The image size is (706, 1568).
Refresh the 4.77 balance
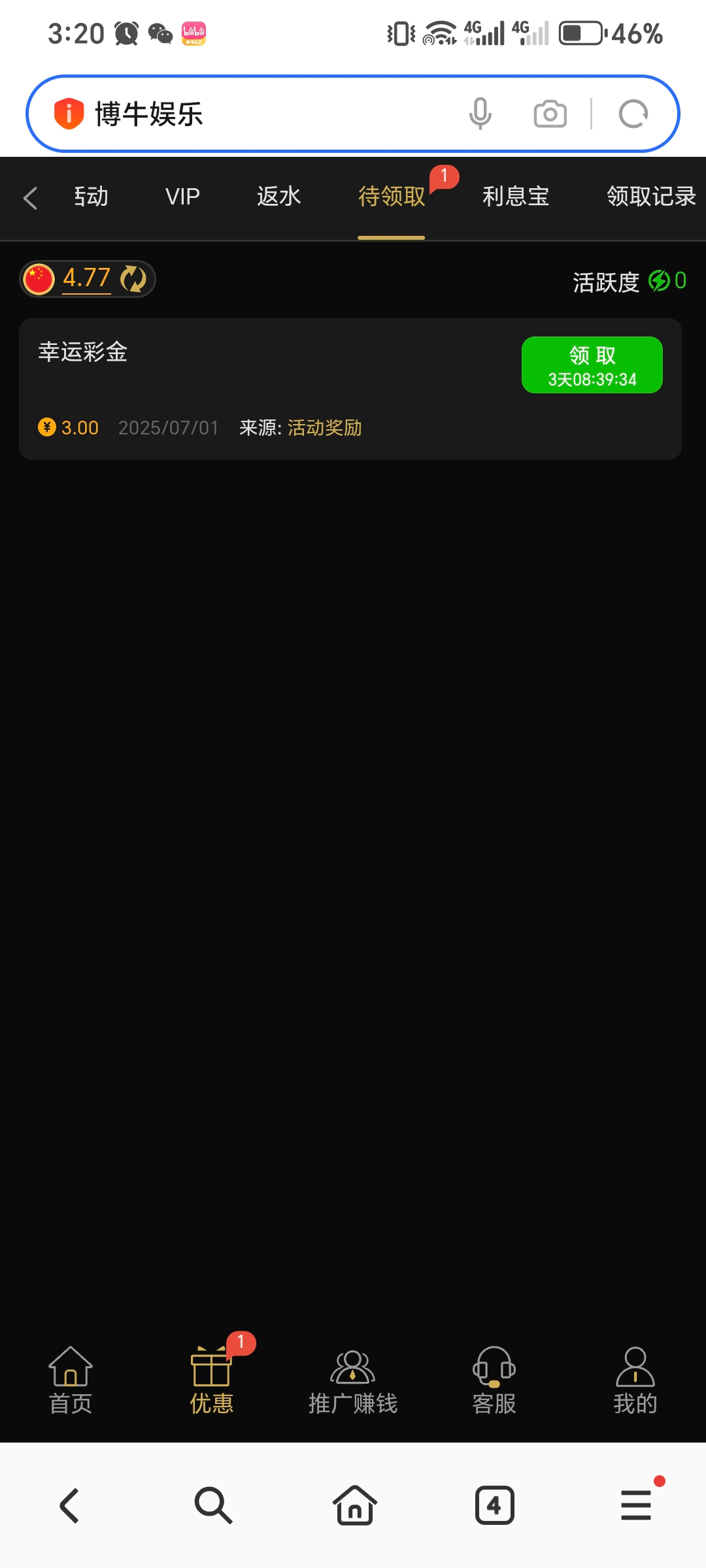tap(133, 279)
